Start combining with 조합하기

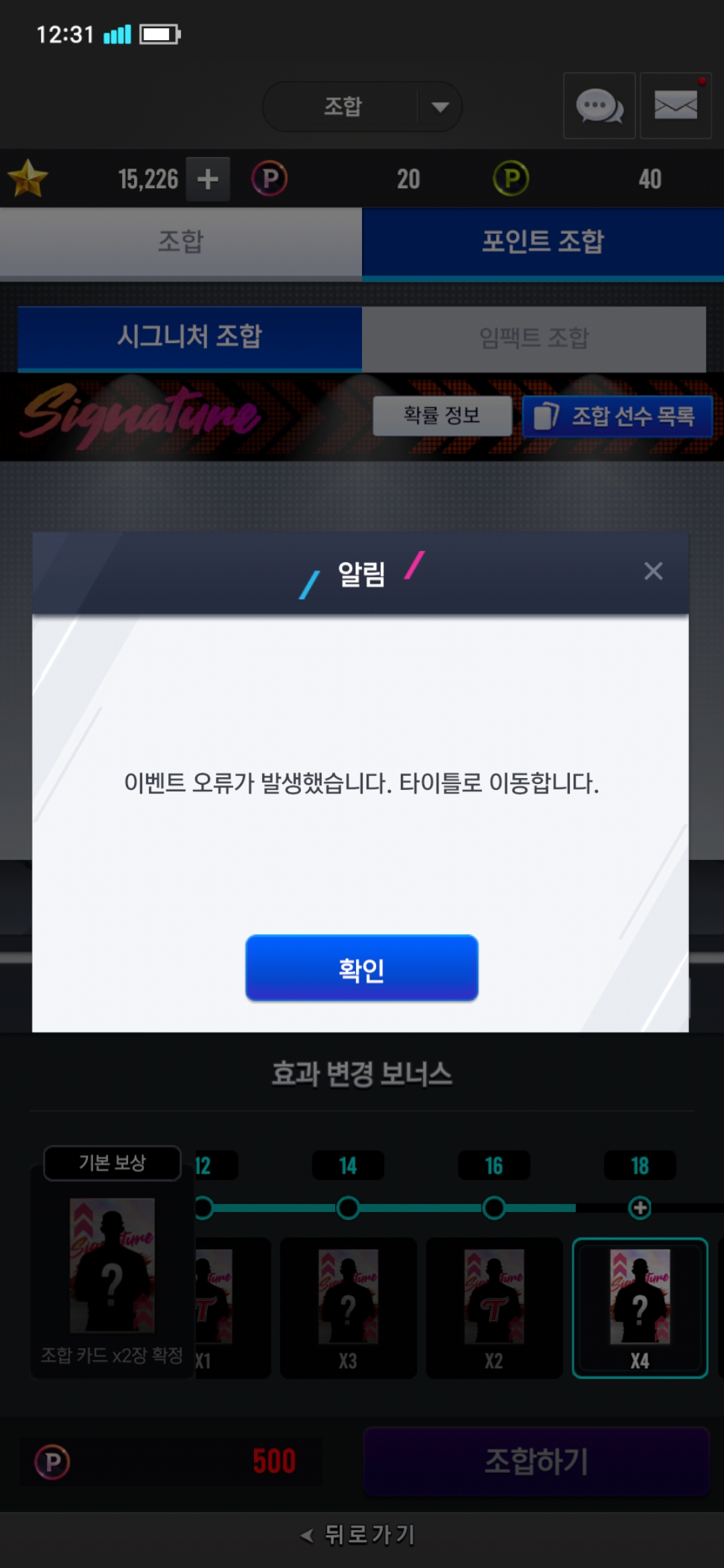pos(536,1461)
